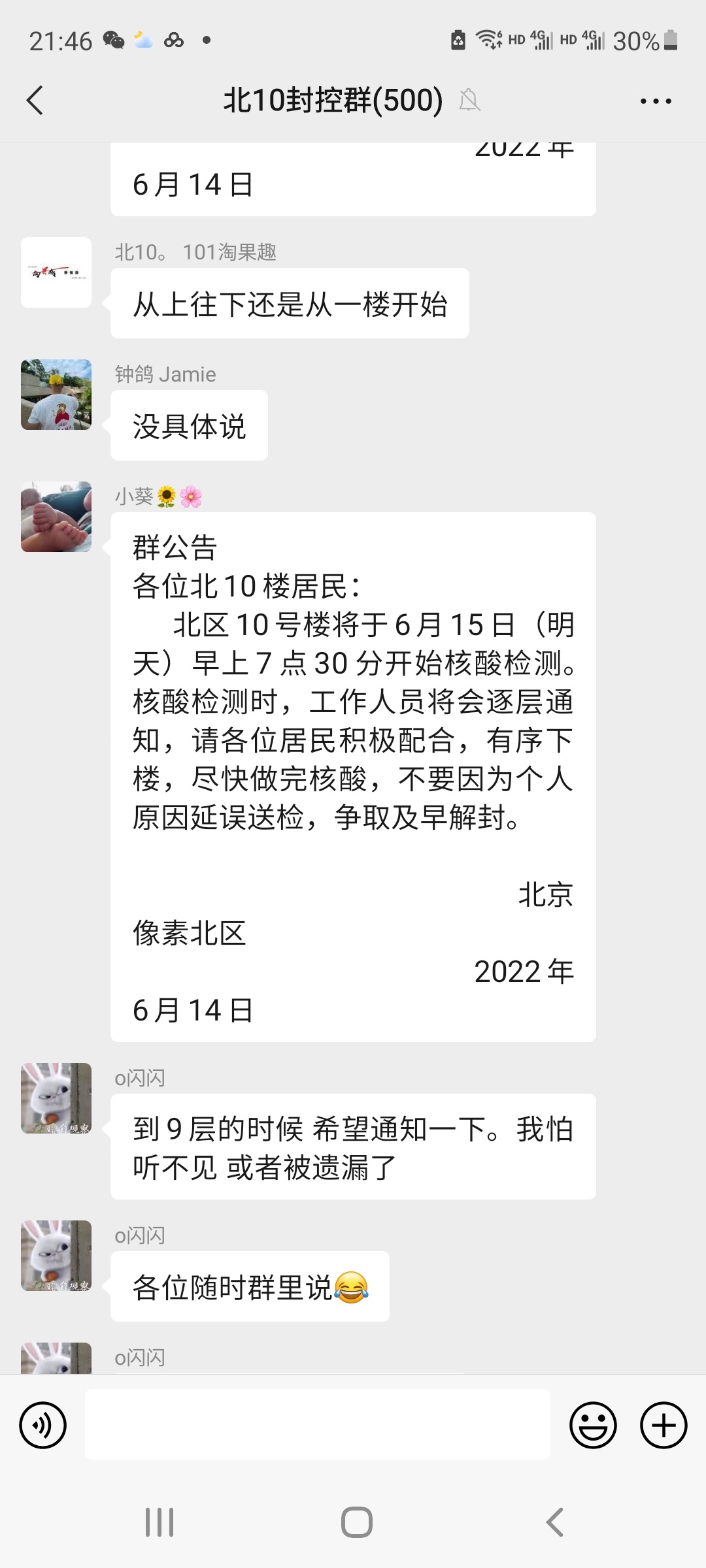This screenshot has width=706, height=1568.
Task: Open 小葵's profile avatar
Action: coord(56,517)
